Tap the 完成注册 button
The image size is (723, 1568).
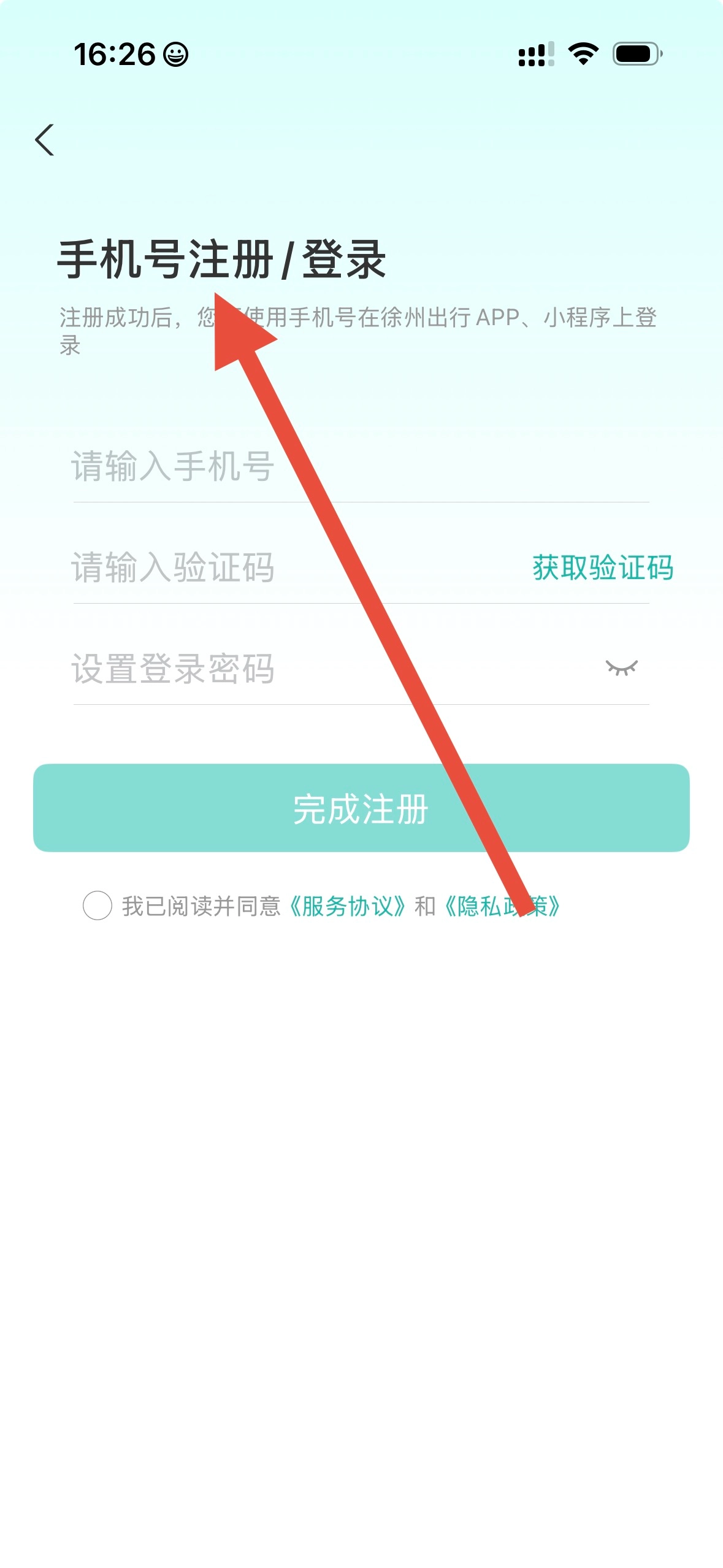(x=361, y=808)
